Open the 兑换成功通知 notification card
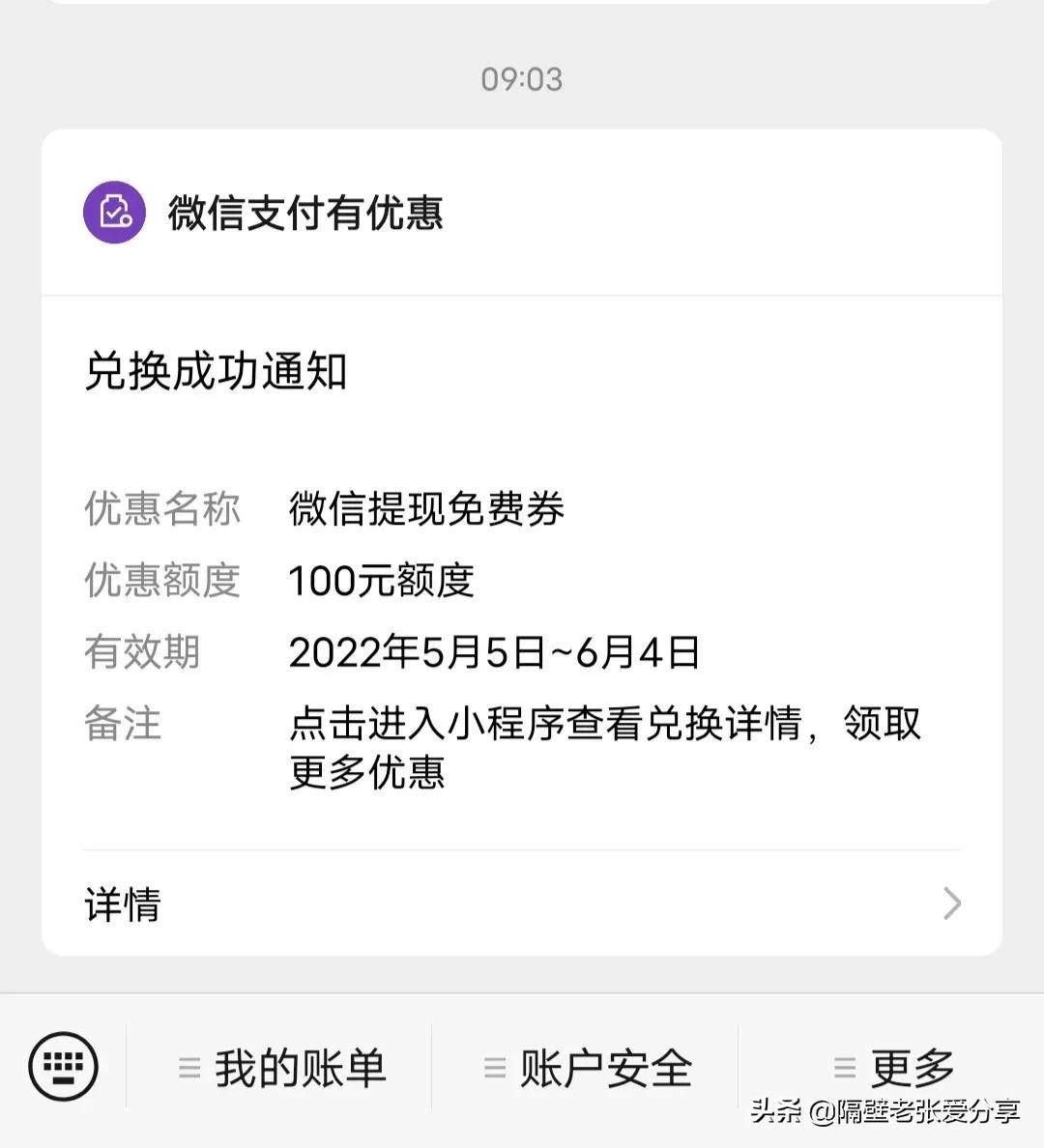The height and width of the screenshot is (1148, 1044). point(217,372)
